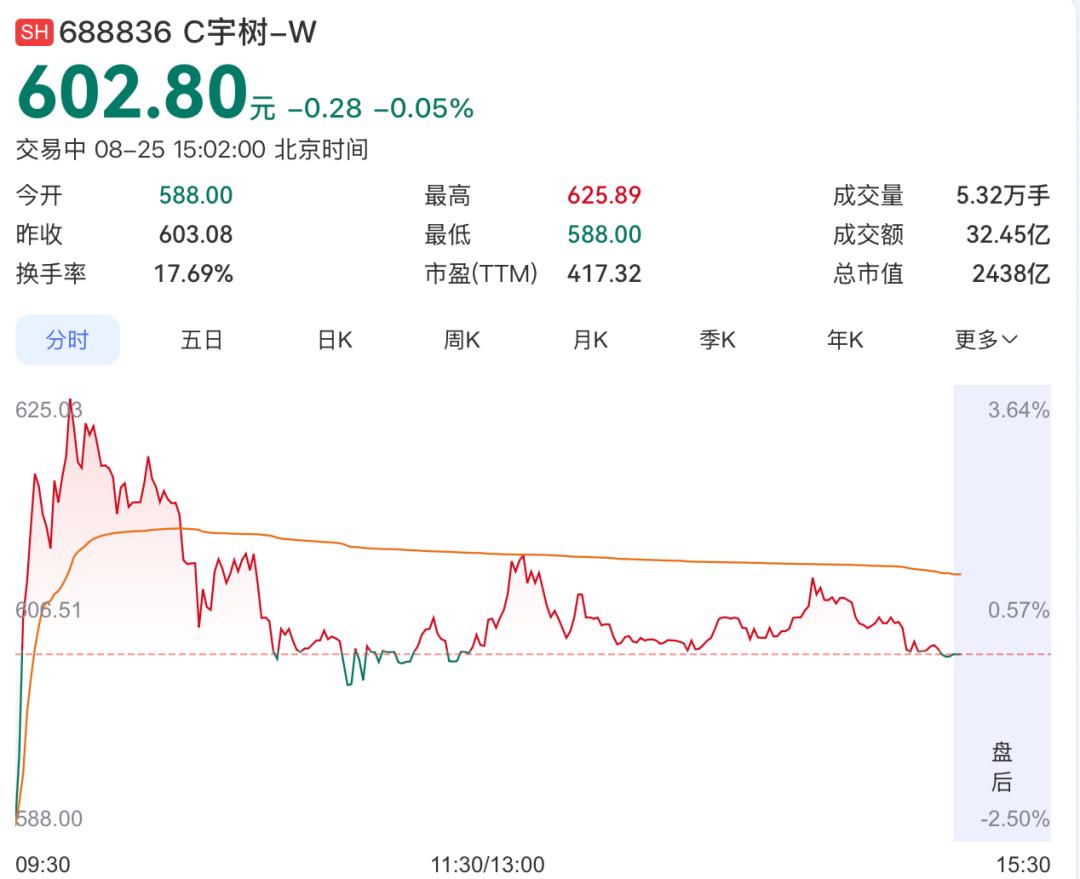Open the 日K daily candlestick tab

click(335, 340)
